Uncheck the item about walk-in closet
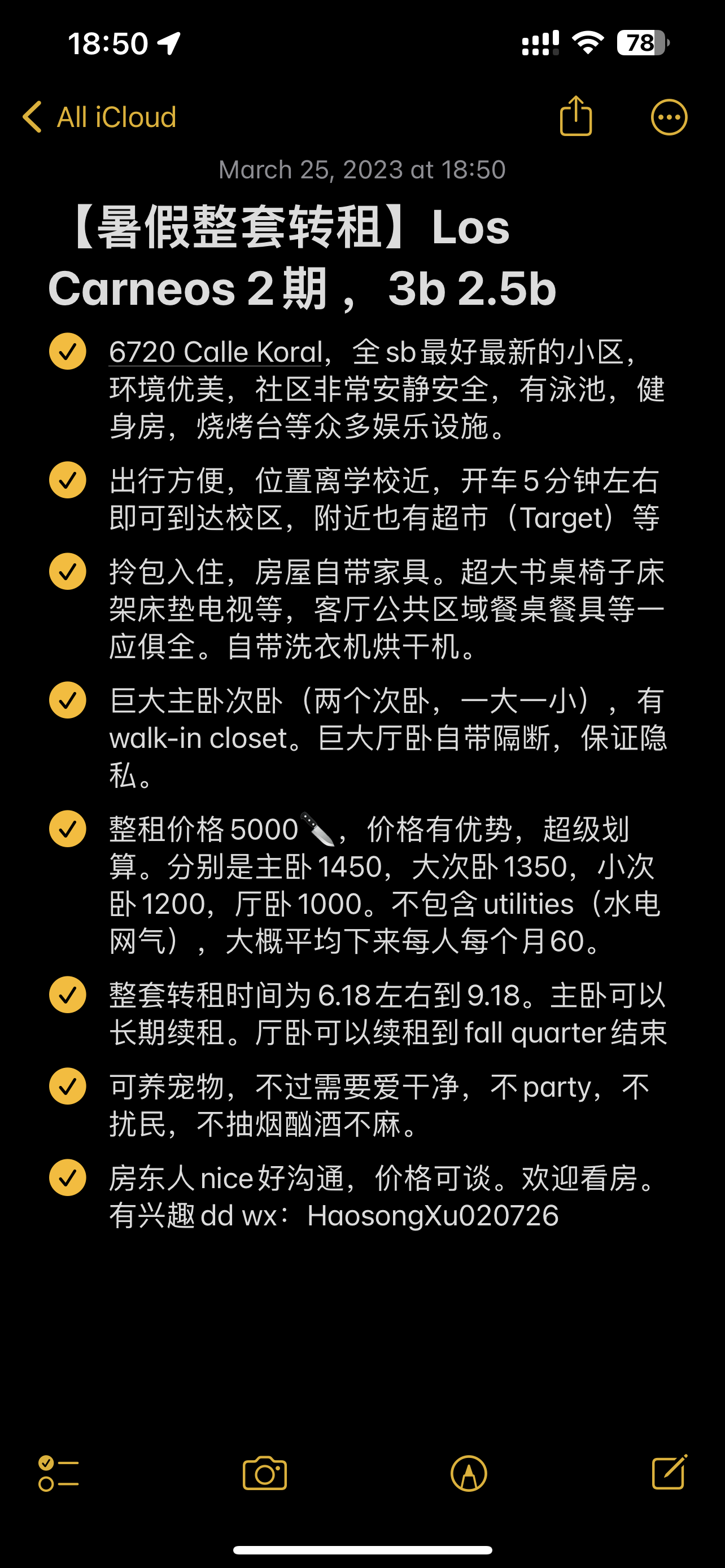The height and width of the screenshot is (1568, 725). pyautogui.click(x=68, y=700)
